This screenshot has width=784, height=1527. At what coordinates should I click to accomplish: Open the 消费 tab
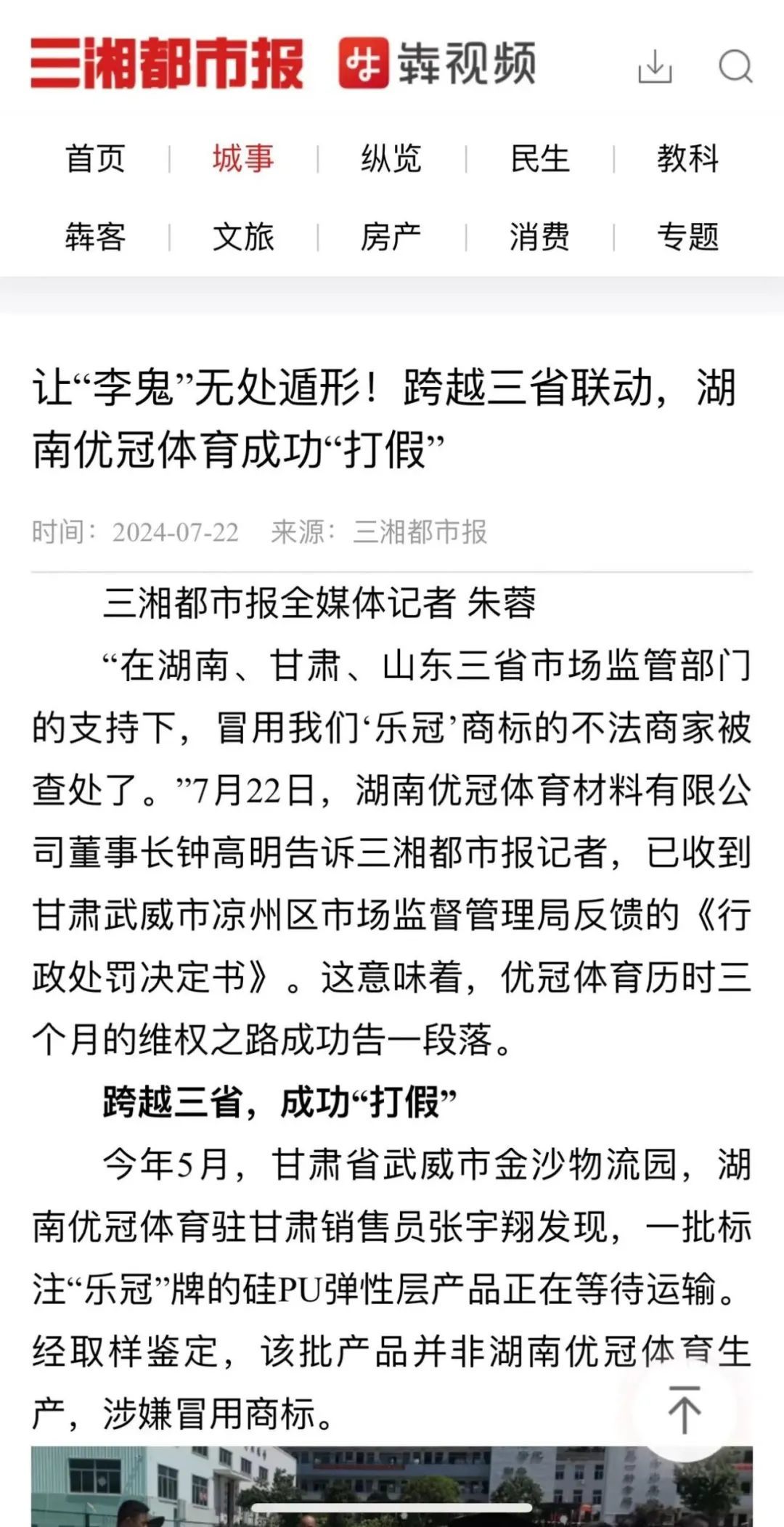click(539, 237)
